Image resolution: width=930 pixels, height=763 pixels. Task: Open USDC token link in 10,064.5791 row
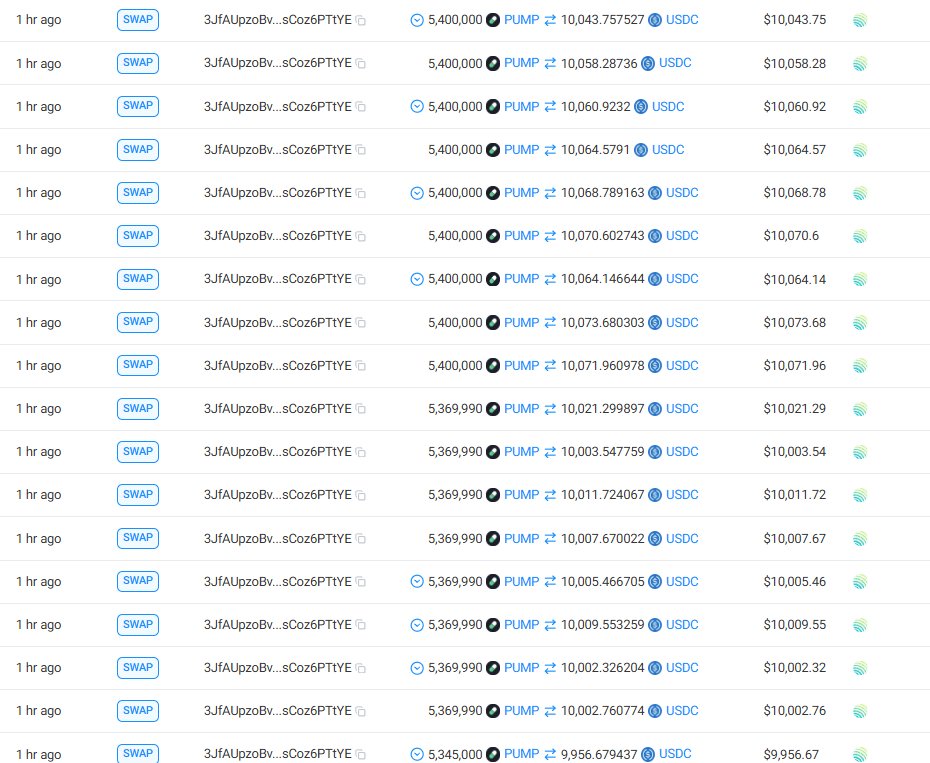click(x=667, y=150)
